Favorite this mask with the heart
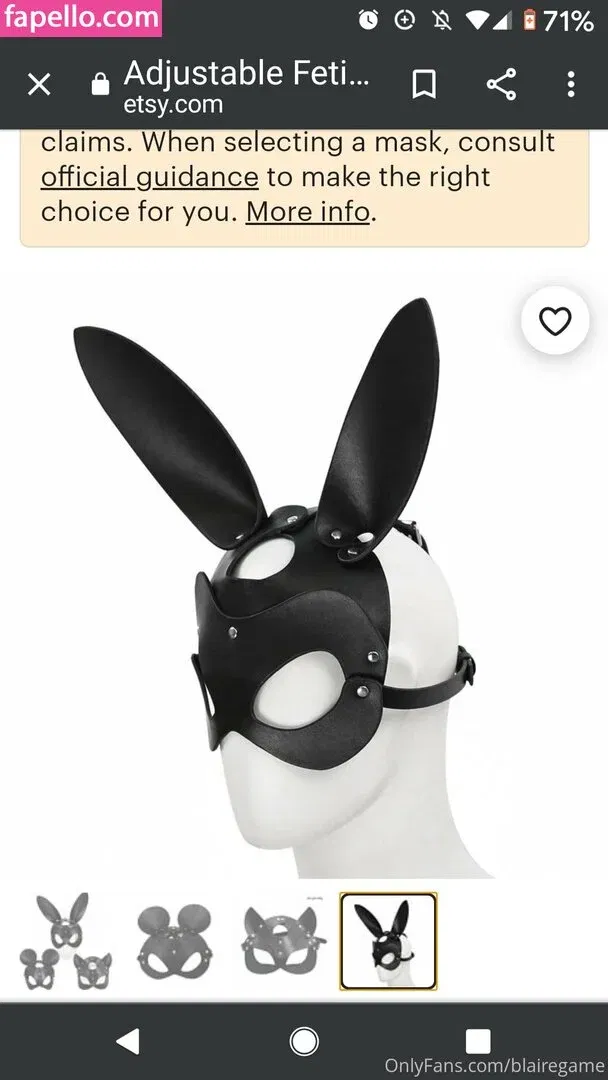608x1080 pixels. tap(554, 321)
